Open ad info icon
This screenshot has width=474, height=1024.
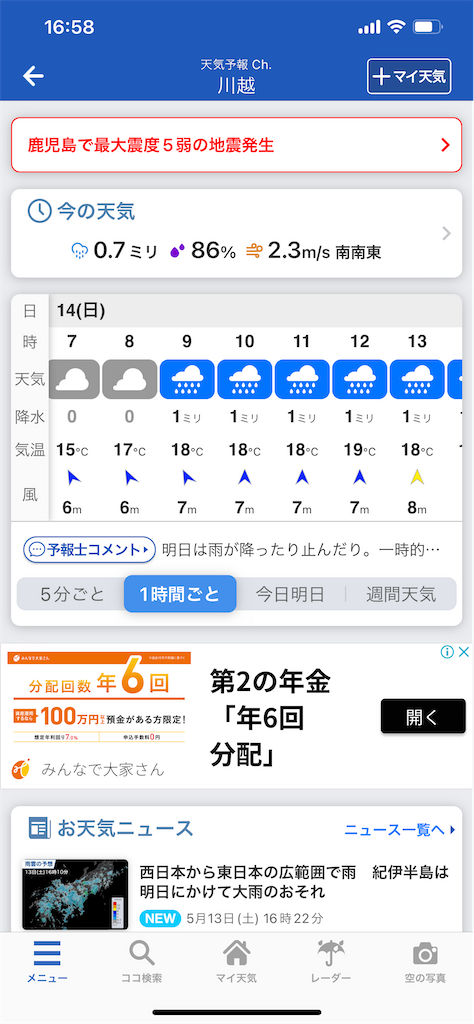click(x=447, y=652)
